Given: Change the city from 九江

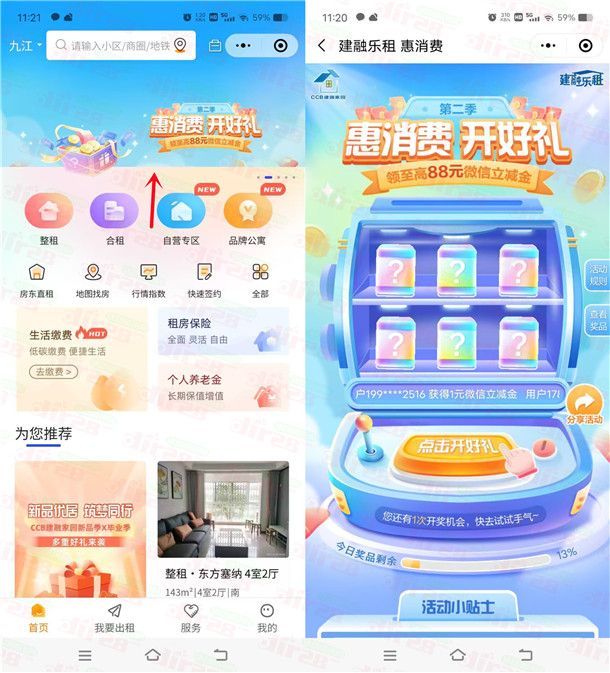Looking at the screenshot, I should 25,45.
